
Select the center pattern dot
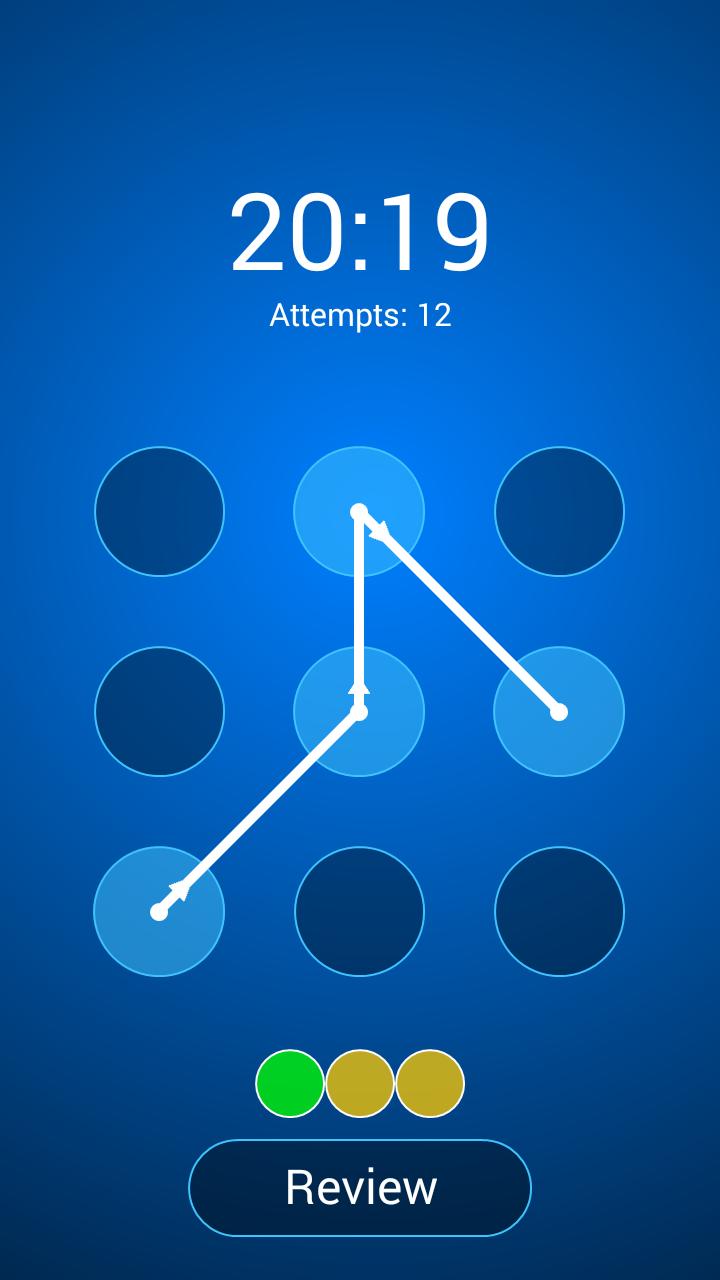(359, 711)
